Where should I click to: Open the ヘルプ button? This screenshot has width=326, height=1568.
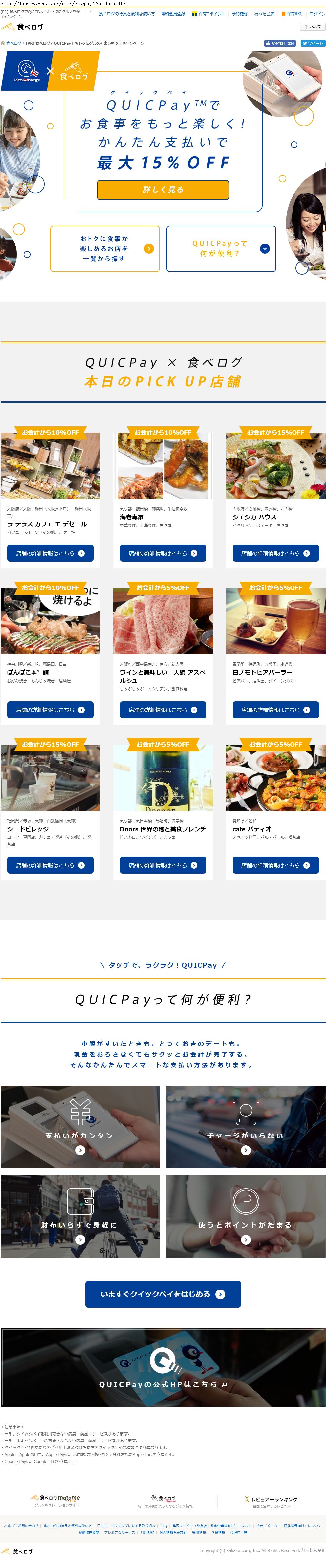pyautogui.click(x=313, y=27)
